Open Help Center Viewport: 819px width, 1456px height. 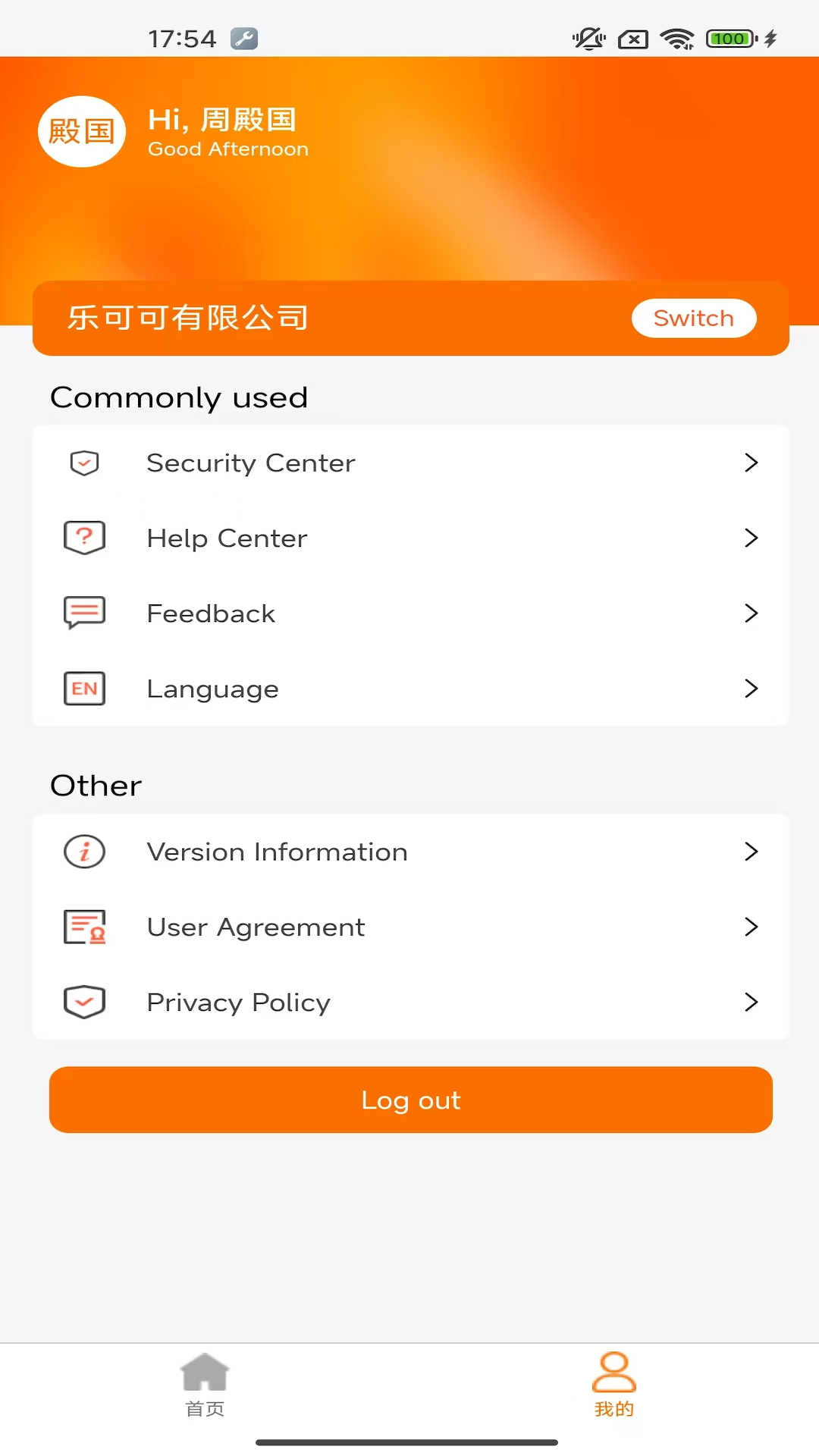tap(409, 538)
